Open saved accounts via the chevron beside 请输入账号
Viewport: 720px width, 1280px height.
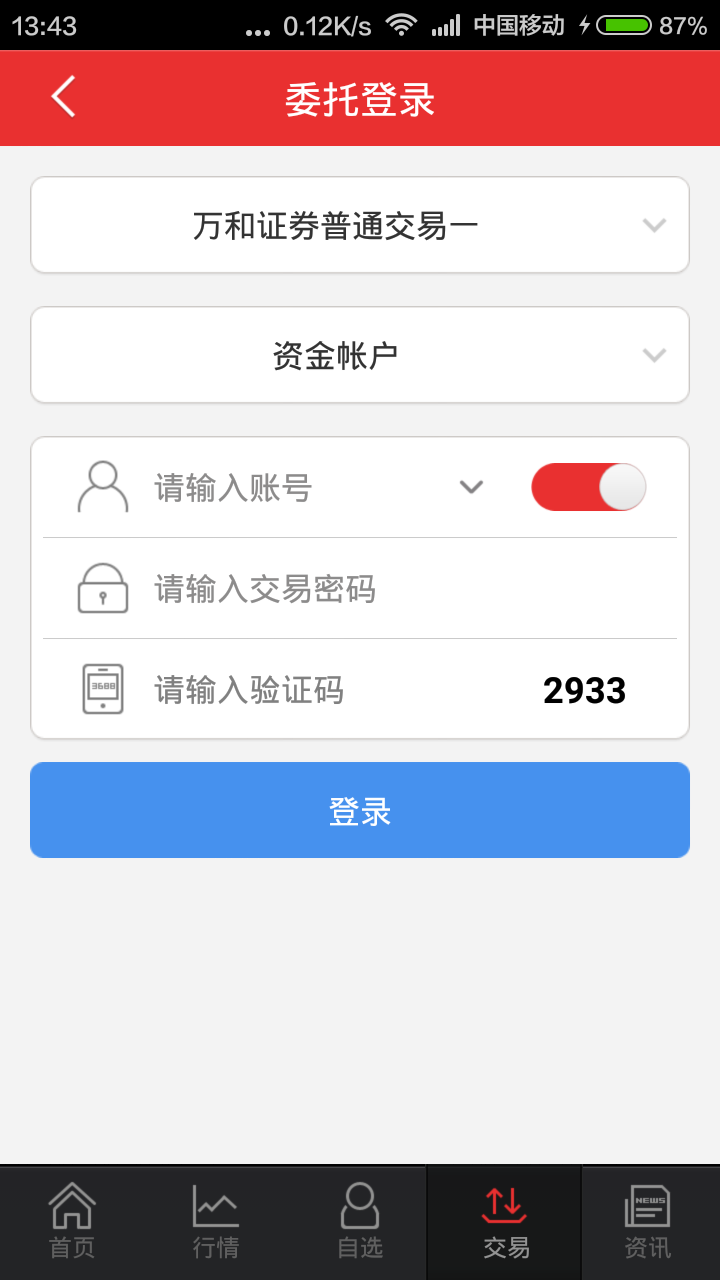pyautogui.click(x=470, y=487)
